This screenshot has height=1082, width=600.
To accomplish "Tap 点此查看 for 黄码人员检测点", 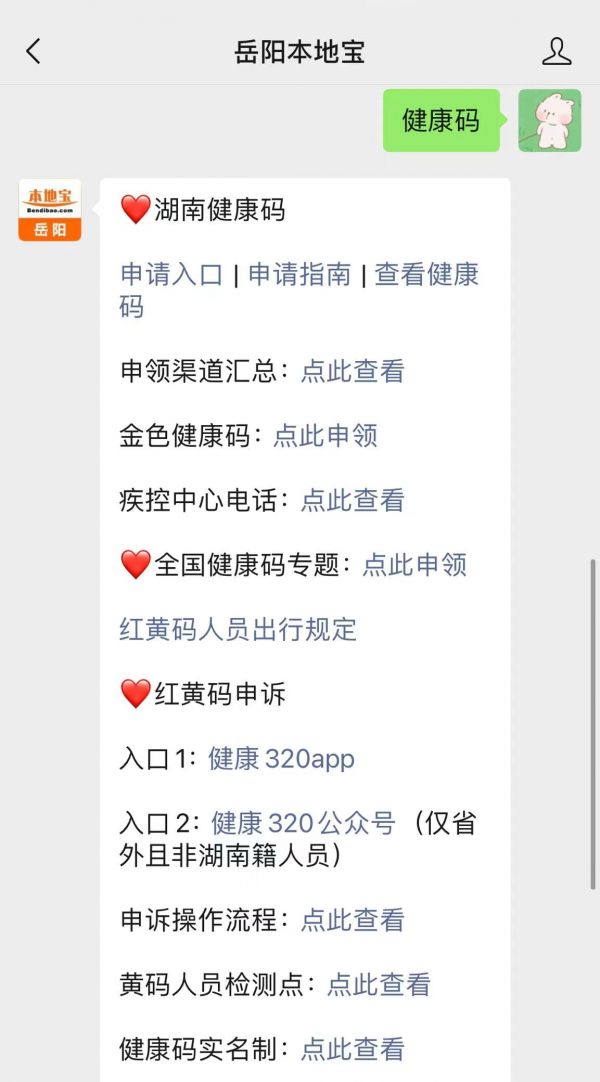I will click(x=378, y=984).
